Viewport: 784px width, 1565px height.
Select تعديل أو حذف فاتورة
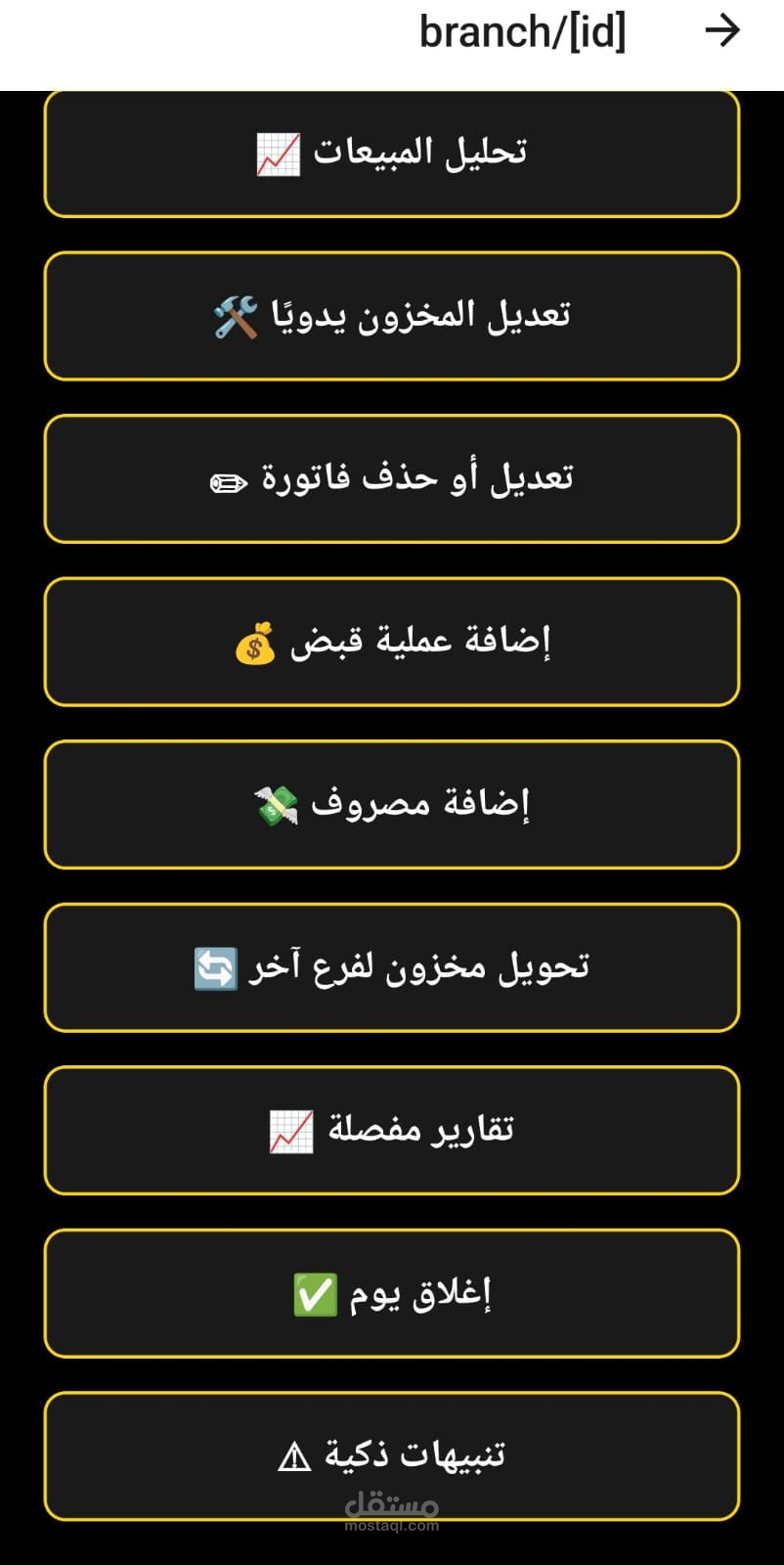(392, 478)
